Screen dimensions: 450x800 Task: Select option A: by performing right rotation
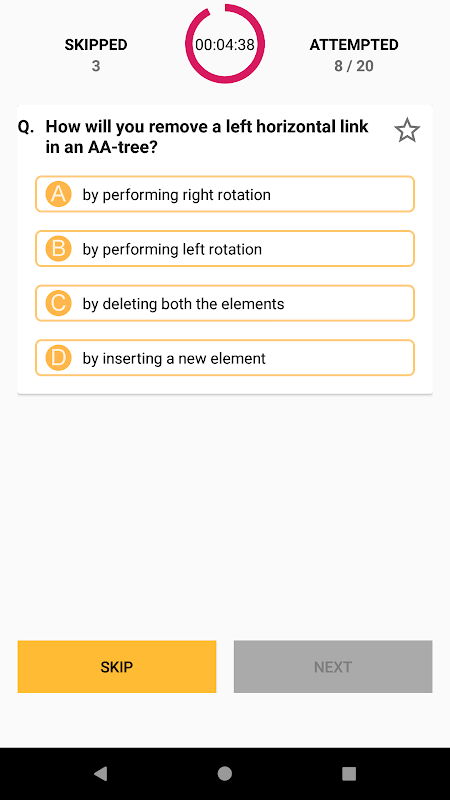(x=224, y=194)
